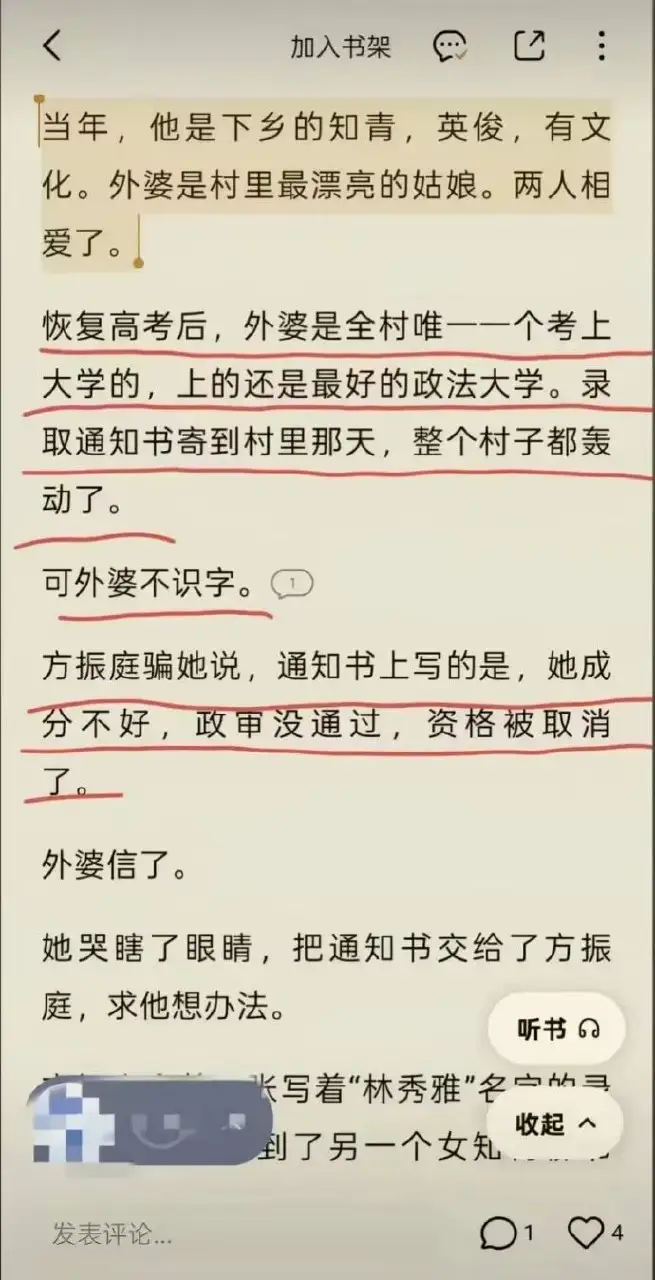Screen dimensions: 655x1280
Task: Share this page via the share icon
Action: (x=529, y=46)
